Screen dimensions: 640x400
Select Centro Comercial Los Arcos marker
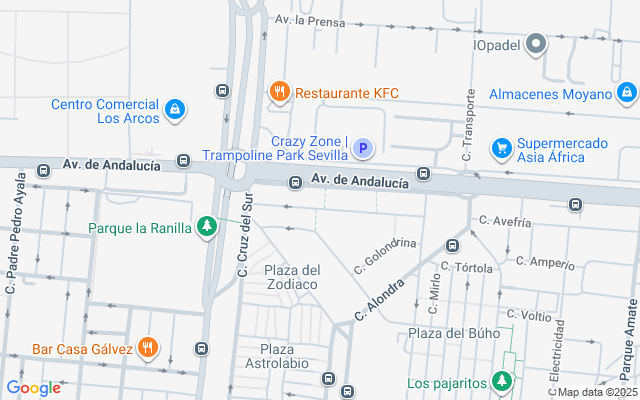point(175,108)
